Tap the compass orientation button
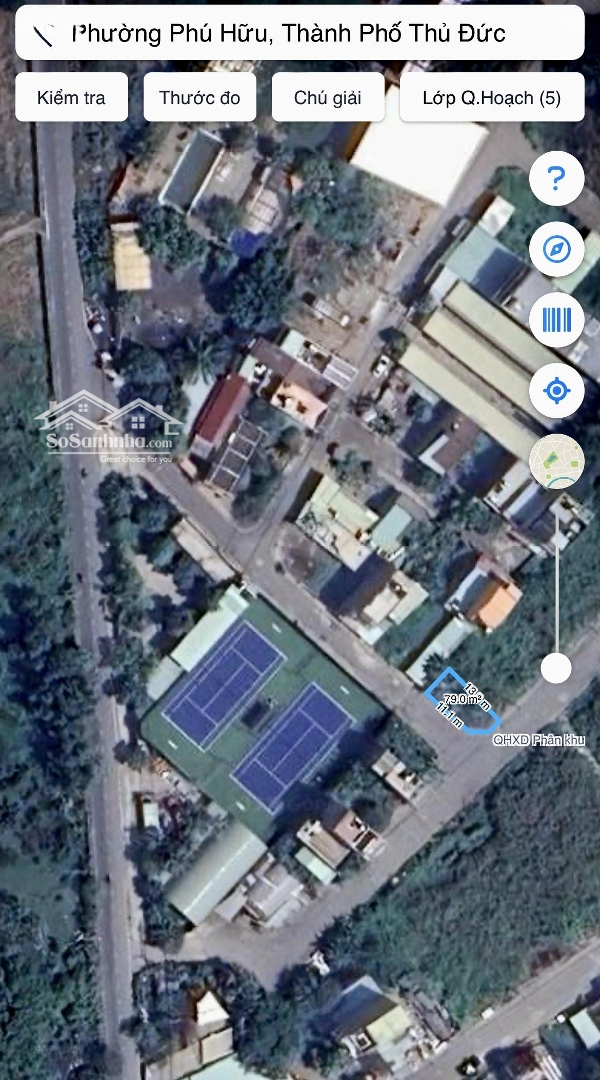The height and width of the screenshot is (1080, 600). point(556,250)
